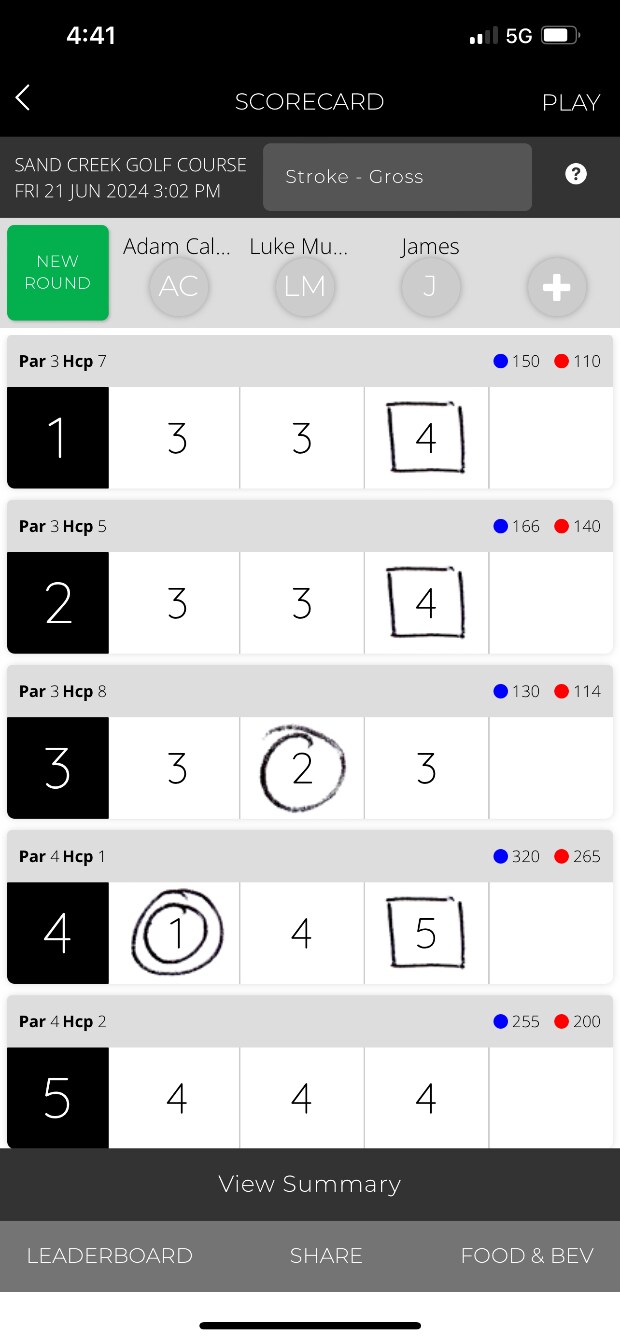Screen dimensions: 620x1341
Task: Select player Adam Cal... avatar AC
Action: pos(179,286)
